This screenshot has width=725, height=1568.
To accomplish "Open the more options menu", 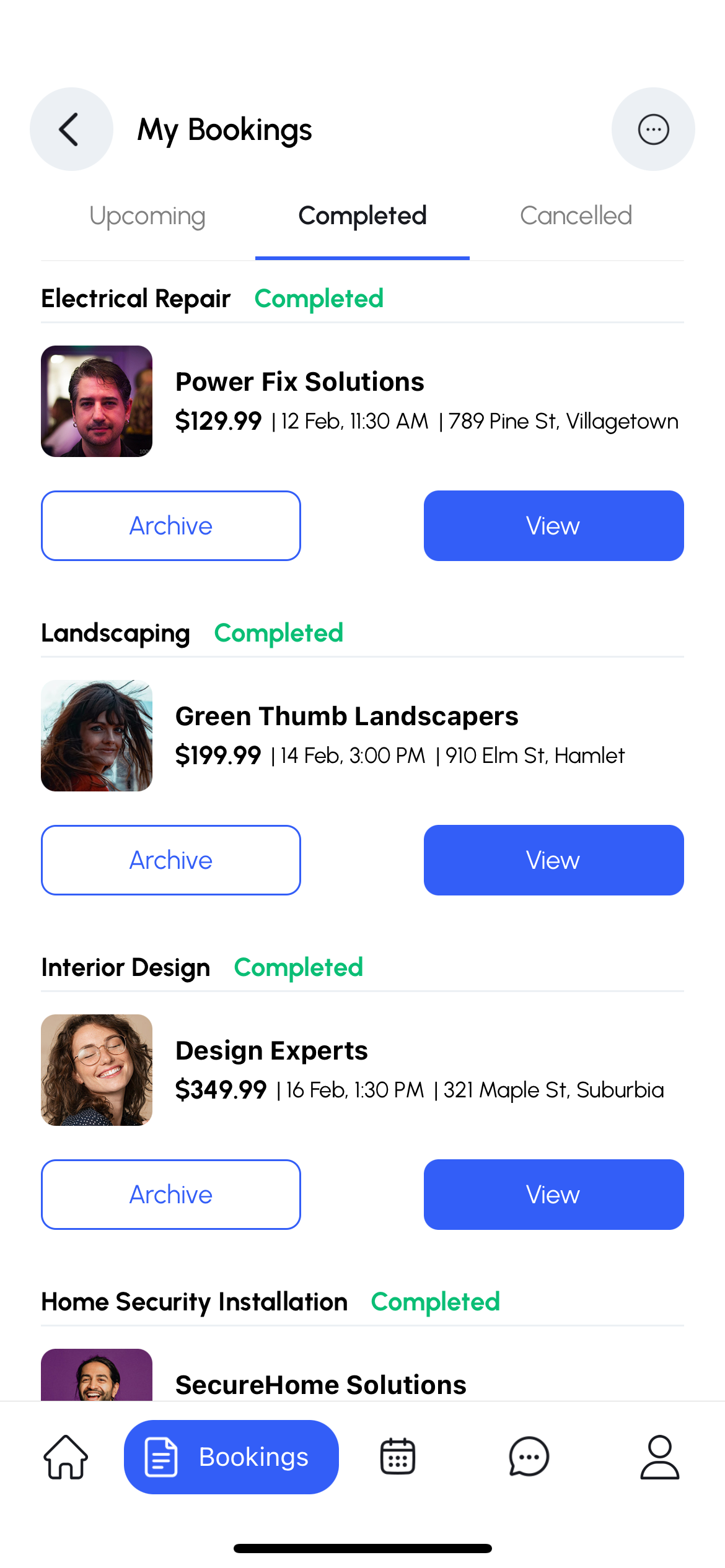I will (x=653, y=129).
